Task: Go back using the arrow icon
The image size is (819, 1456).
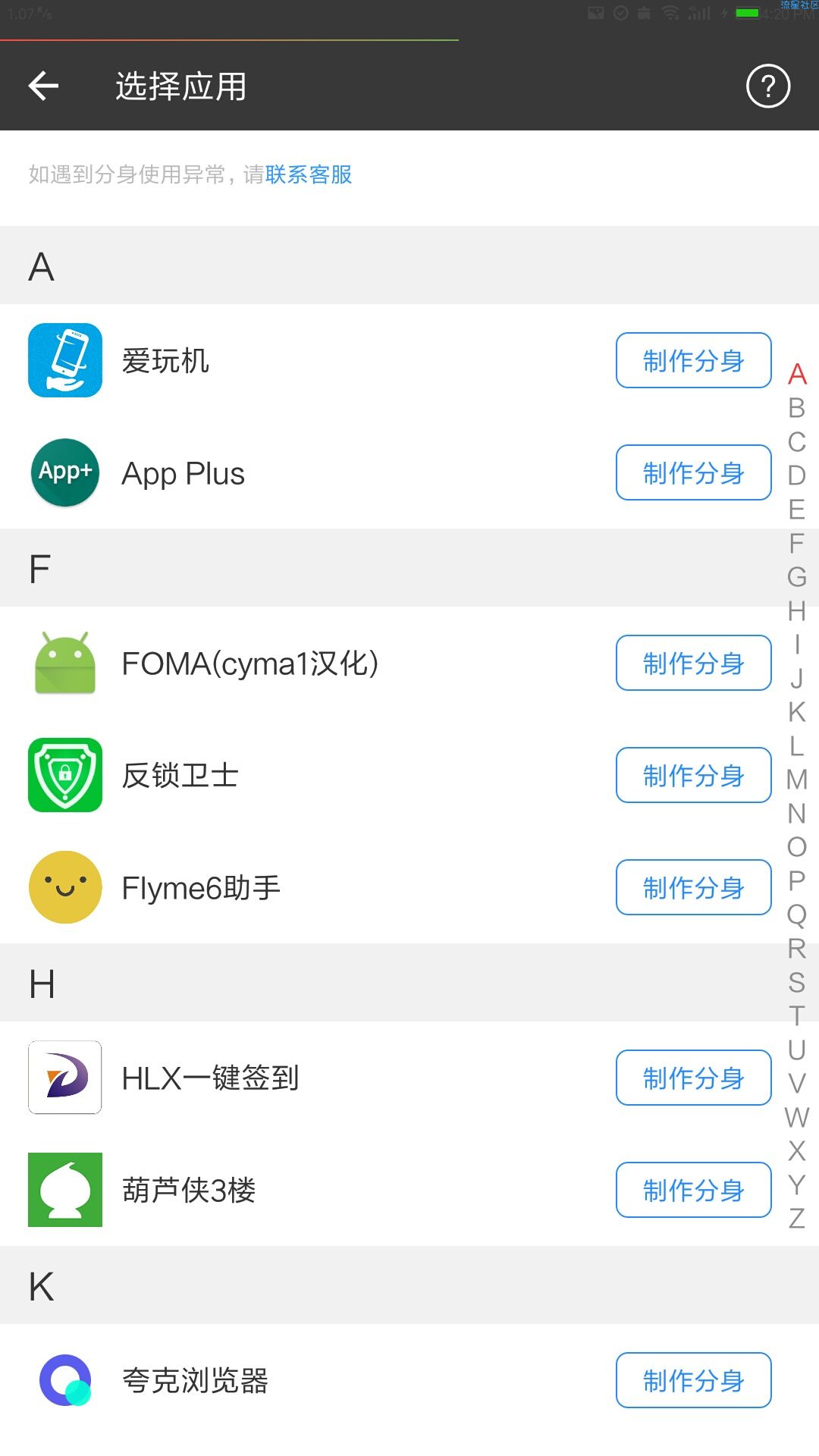Action: 43,86
